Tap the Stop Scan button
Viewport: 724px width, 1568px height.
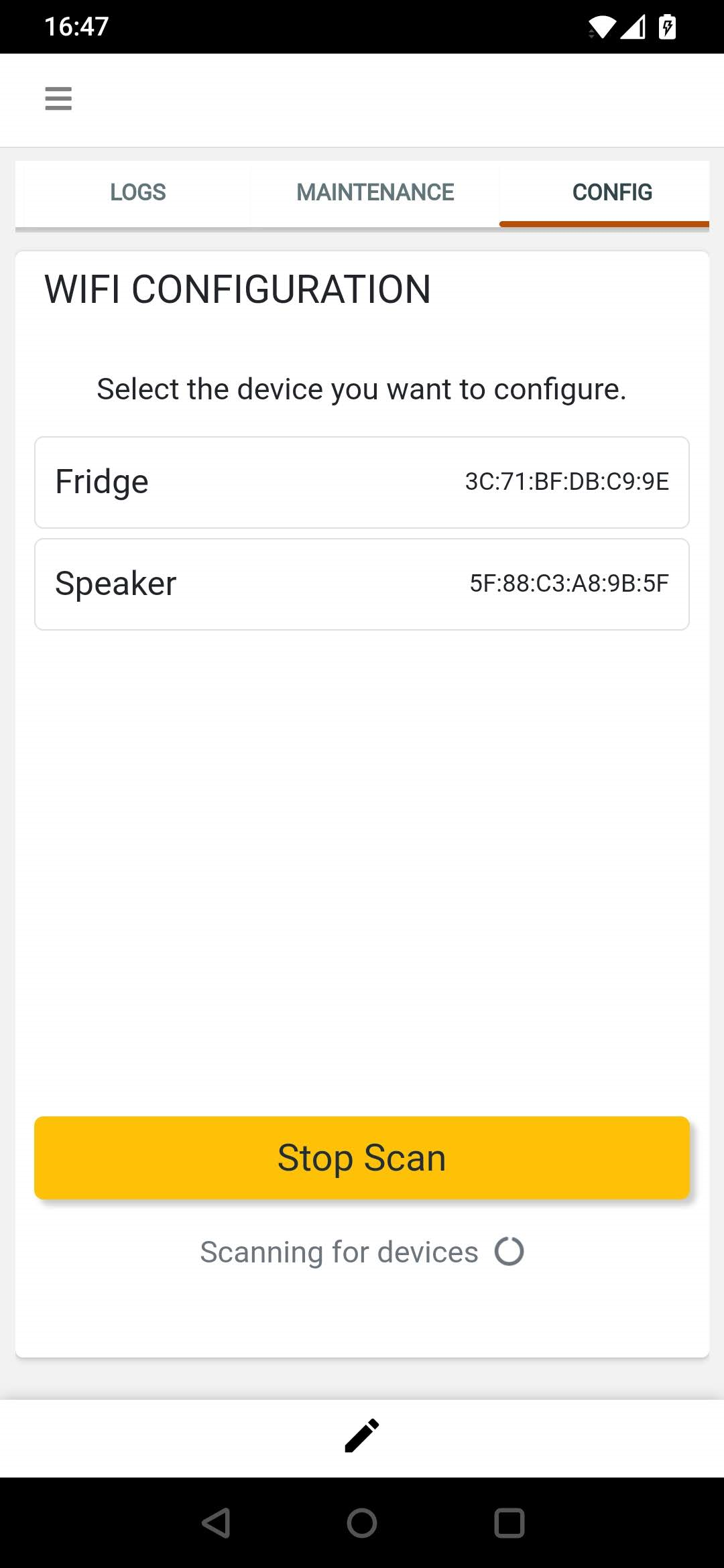point(362,1157)
